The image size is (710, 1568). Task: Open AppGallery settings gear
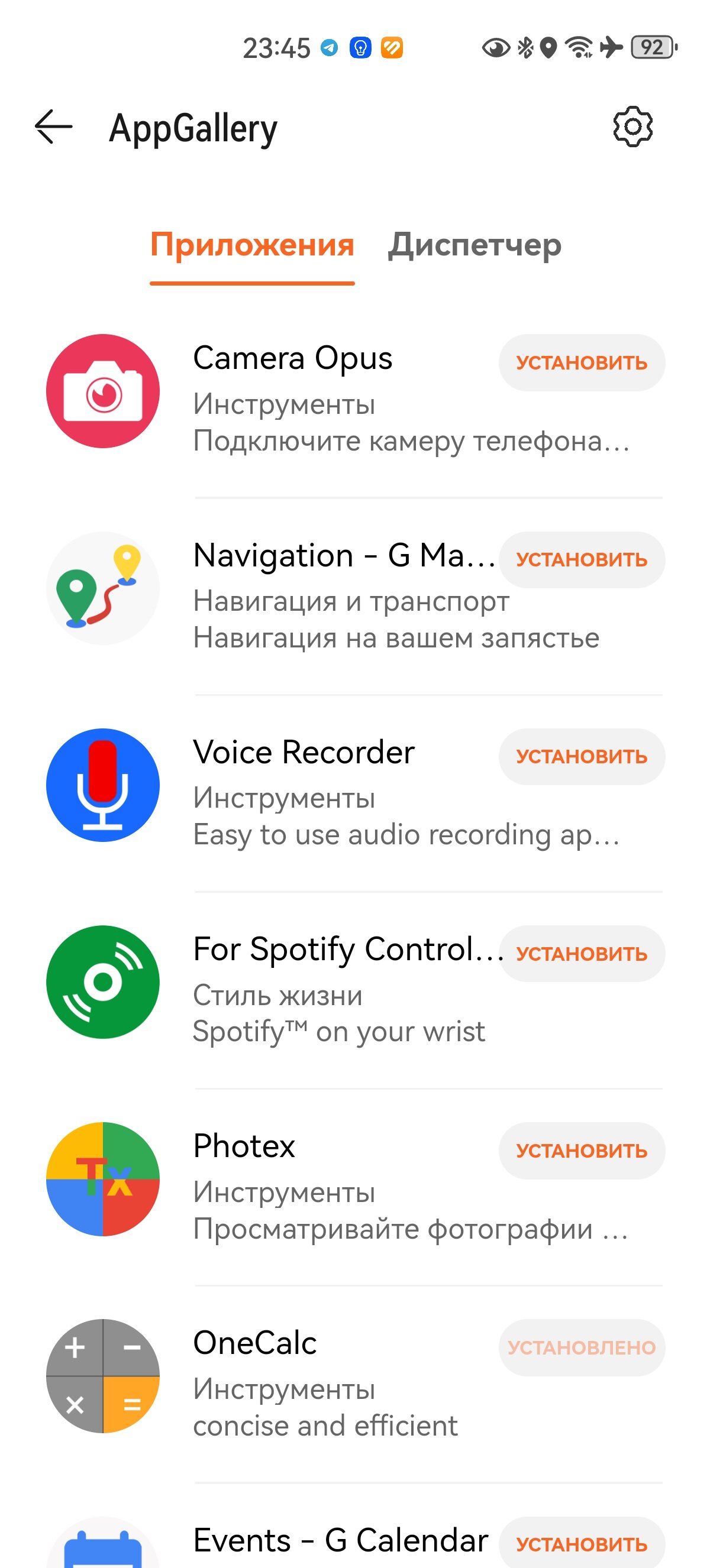pyautogui.click(x=632, y=127)
